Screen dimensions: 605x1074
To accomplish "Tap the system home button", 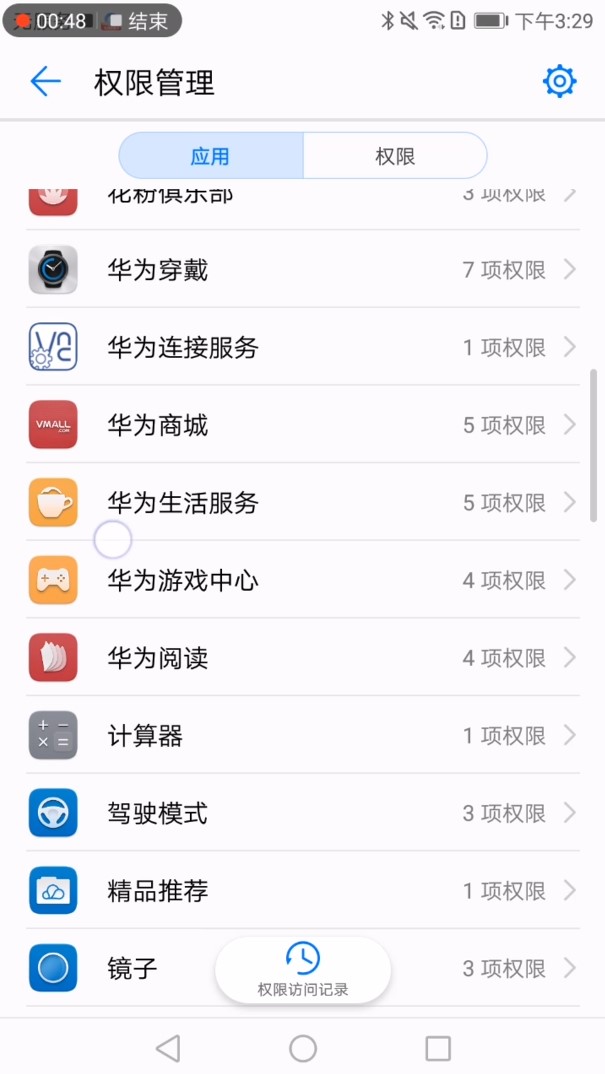I will [x=303, y=1047].
